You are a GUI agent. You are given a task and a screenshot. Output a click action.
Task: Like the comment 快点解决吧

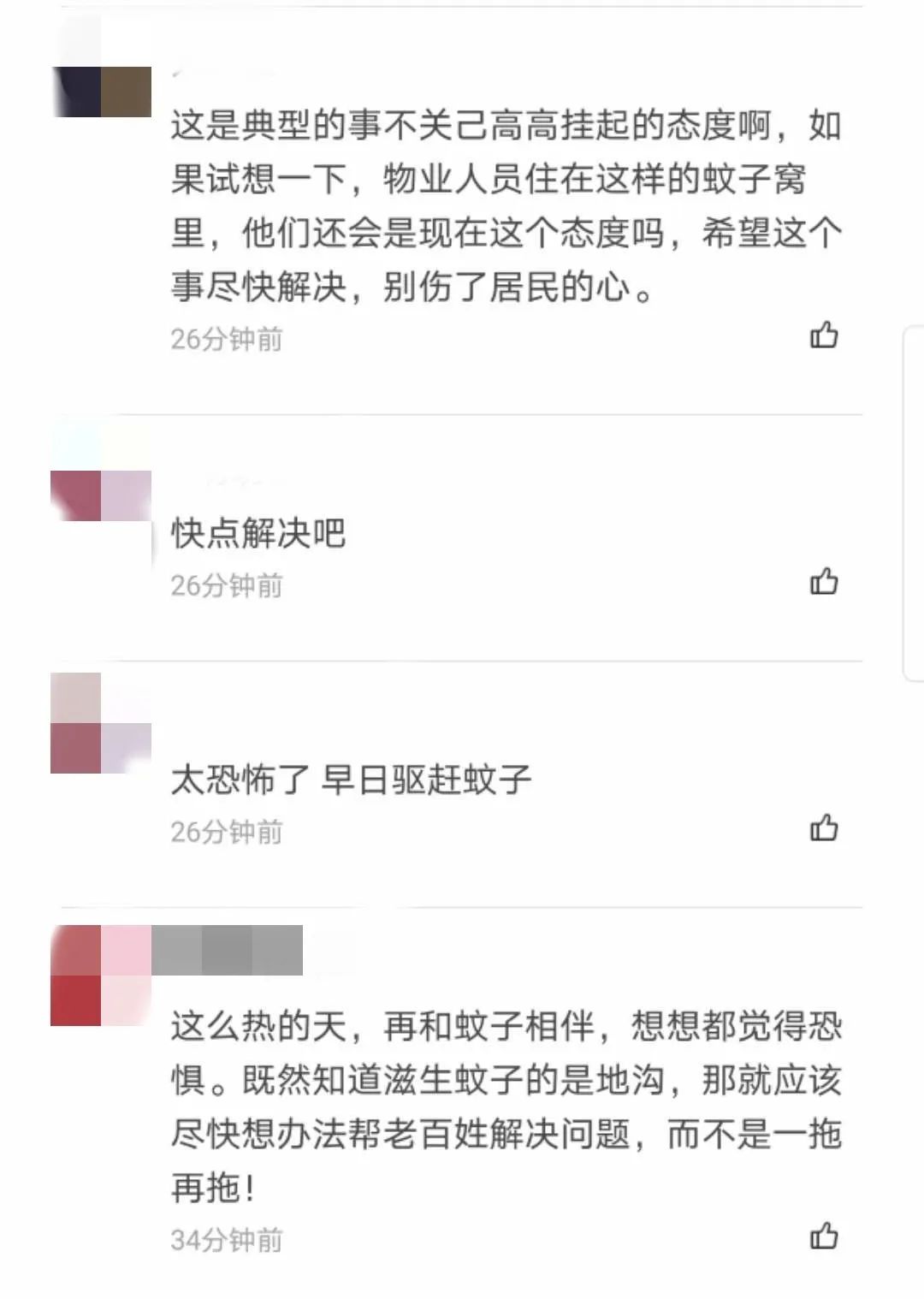(824, 581)
